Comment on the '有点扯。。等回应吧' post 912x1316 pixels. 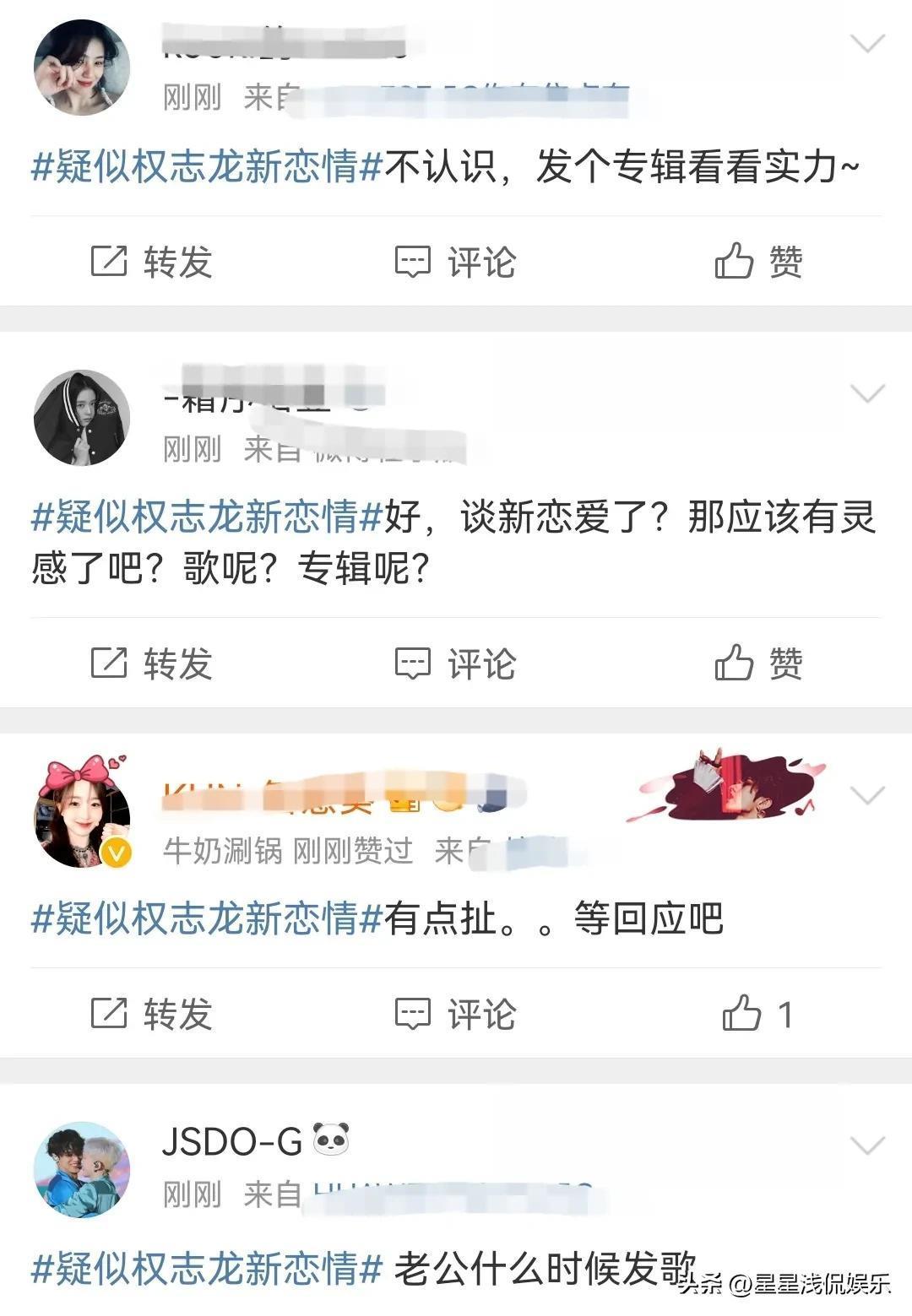click(456, 1014)
